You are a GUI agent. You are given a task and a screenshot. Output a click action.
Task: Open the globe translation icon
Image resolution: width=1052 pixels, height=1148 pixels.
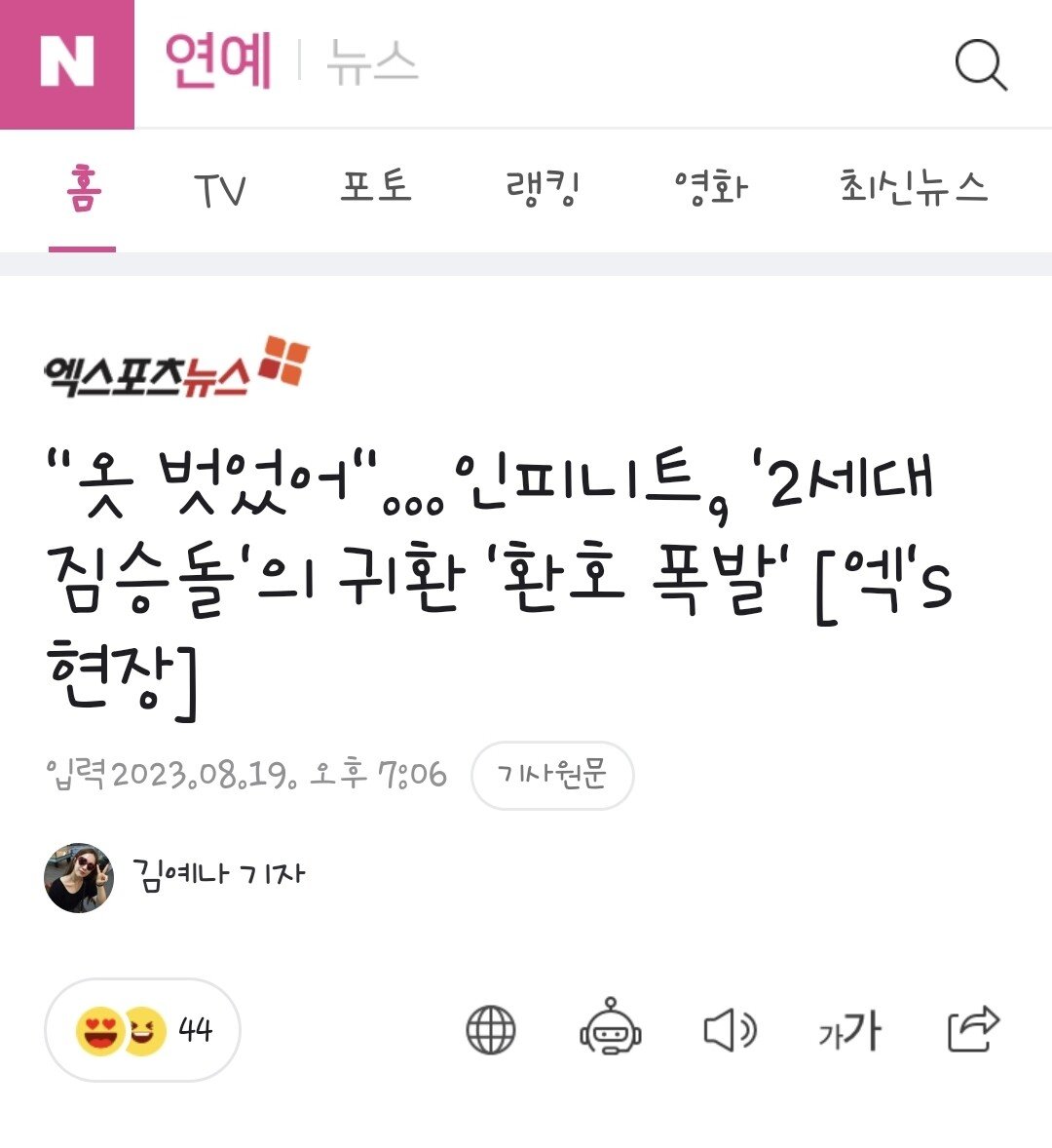(491, 1030)
